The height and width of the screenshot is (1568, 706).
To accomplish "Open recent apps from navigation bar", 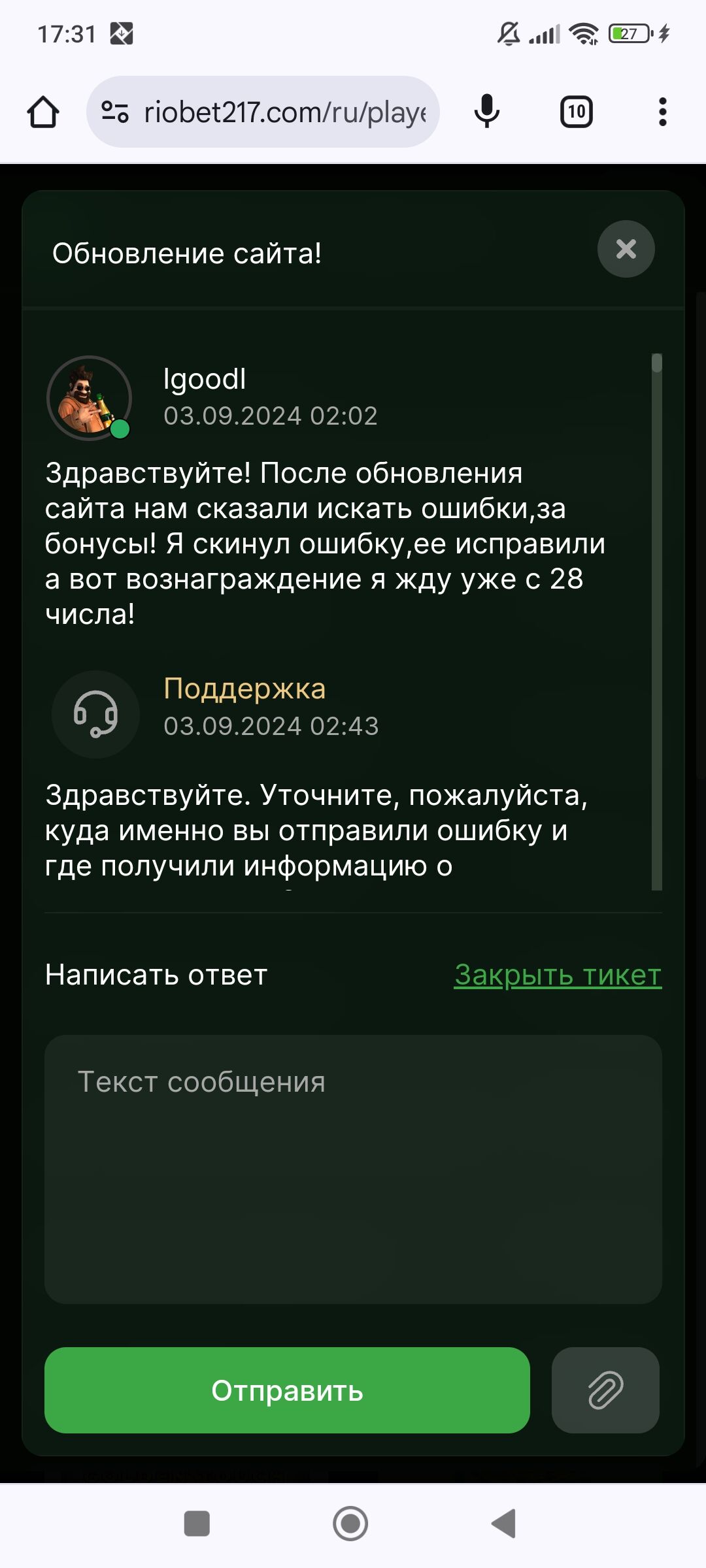I will click(x=197, y=1524).
